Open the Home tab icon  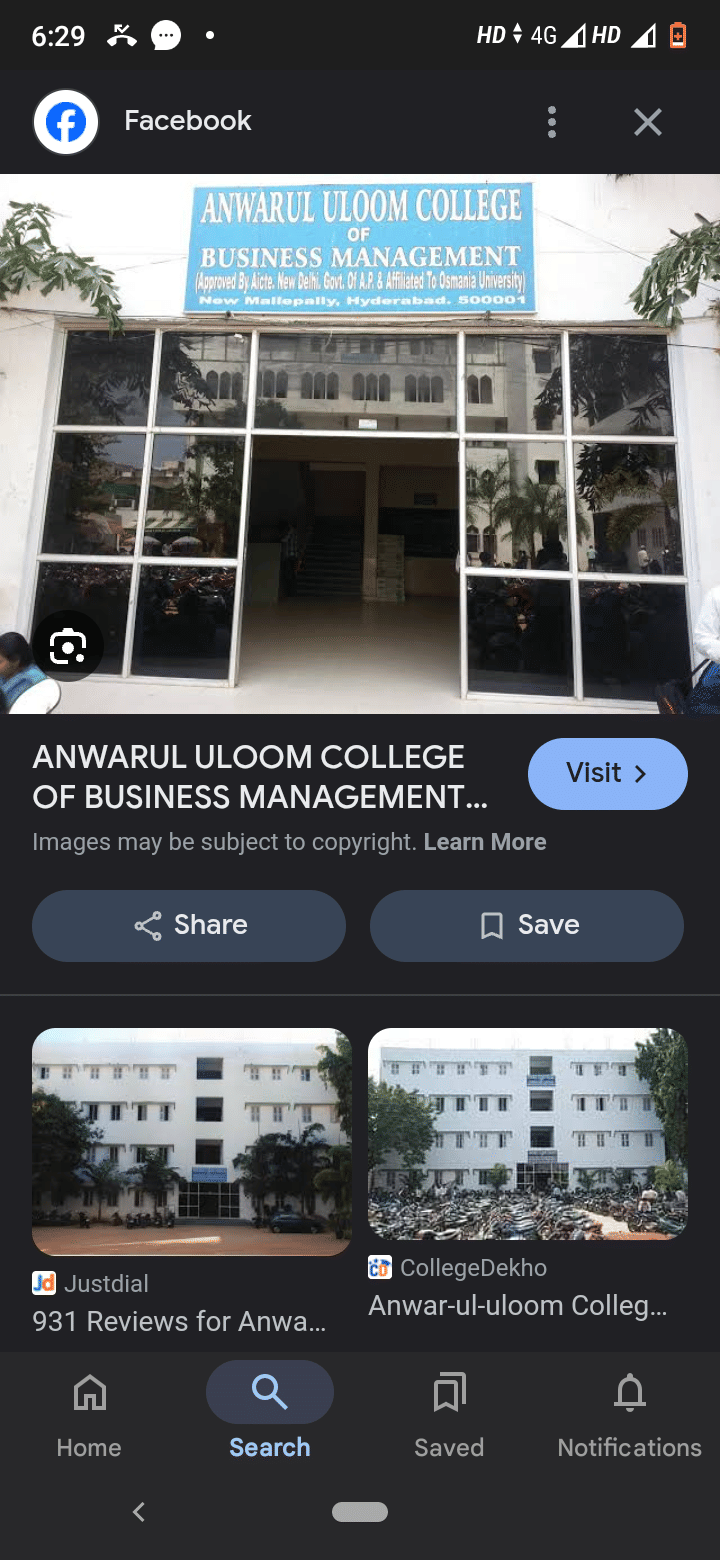pos(88,1391)
